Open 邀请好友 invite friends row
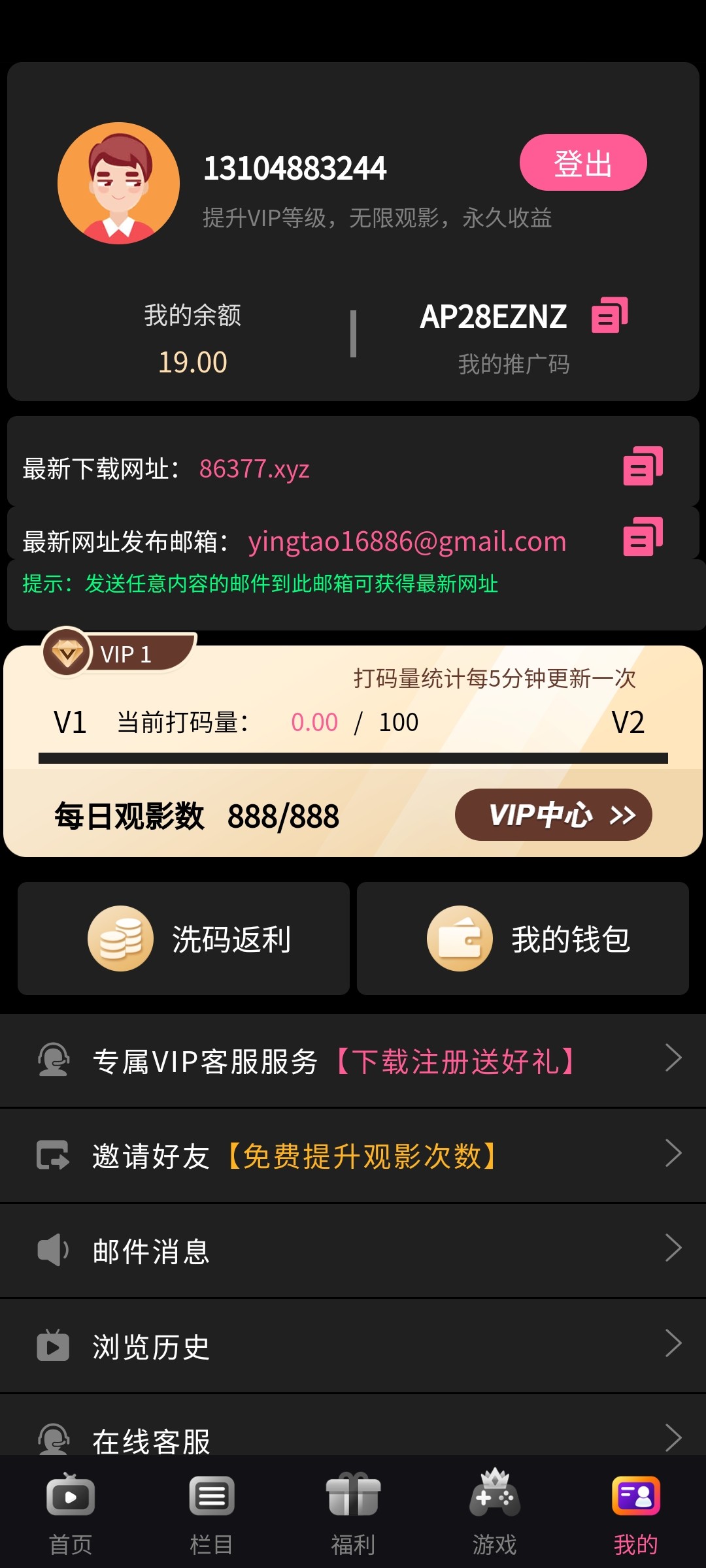706x1568 pixels. tap(353, 1156)
